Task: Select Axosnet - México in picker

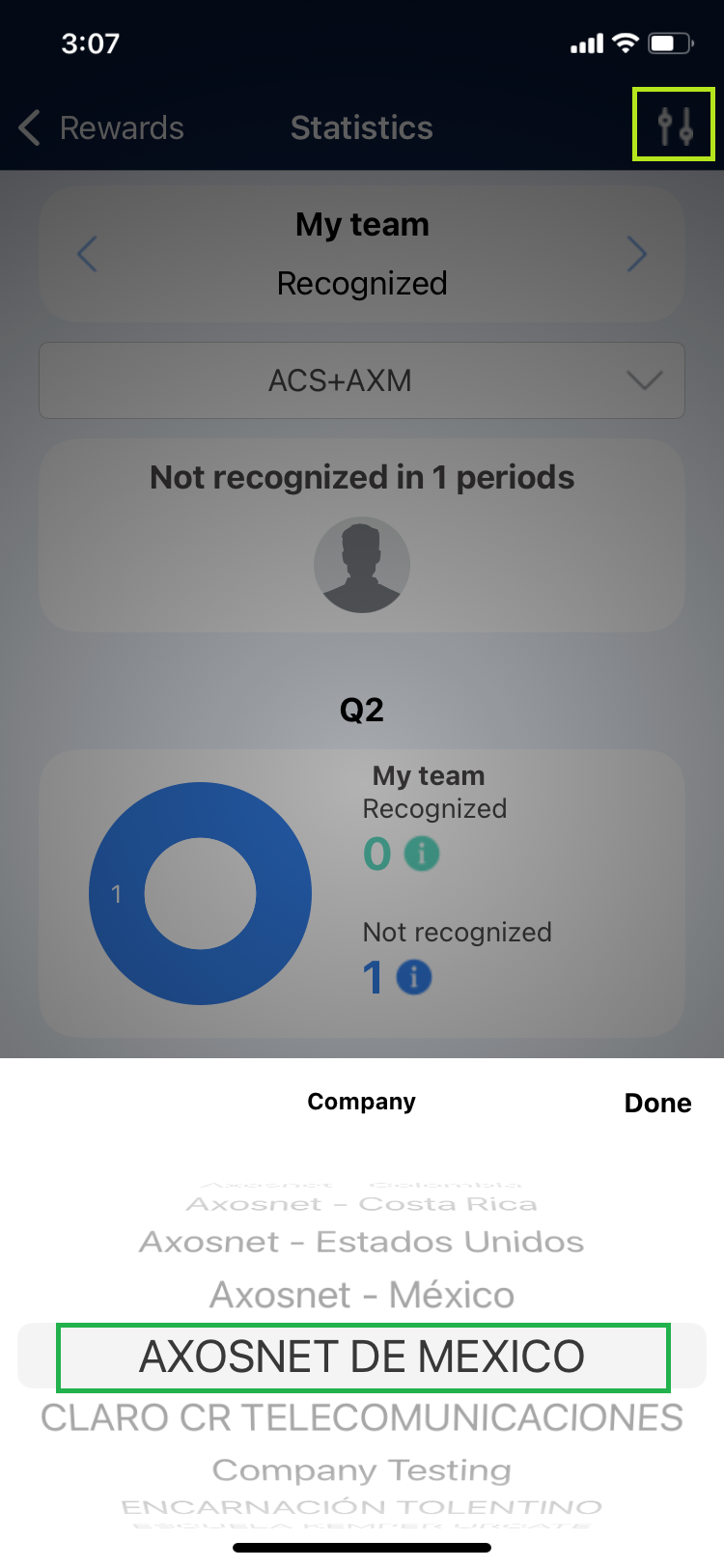Action: (362, 1295)
